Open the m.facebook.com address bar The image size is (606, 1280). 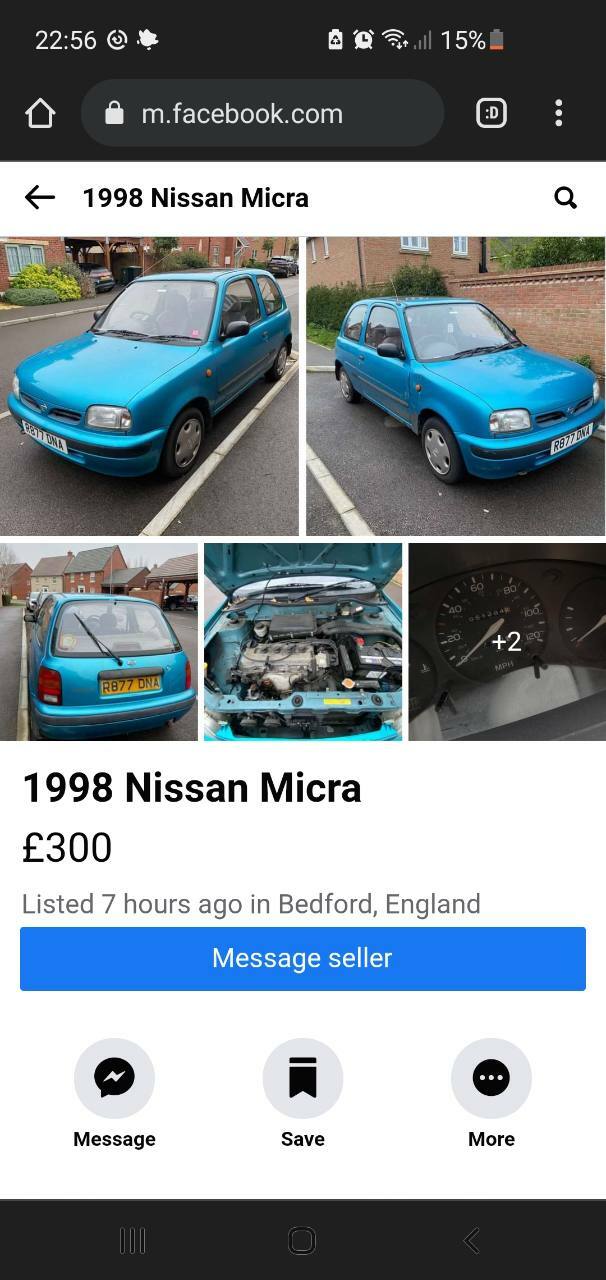pos(262,114)
